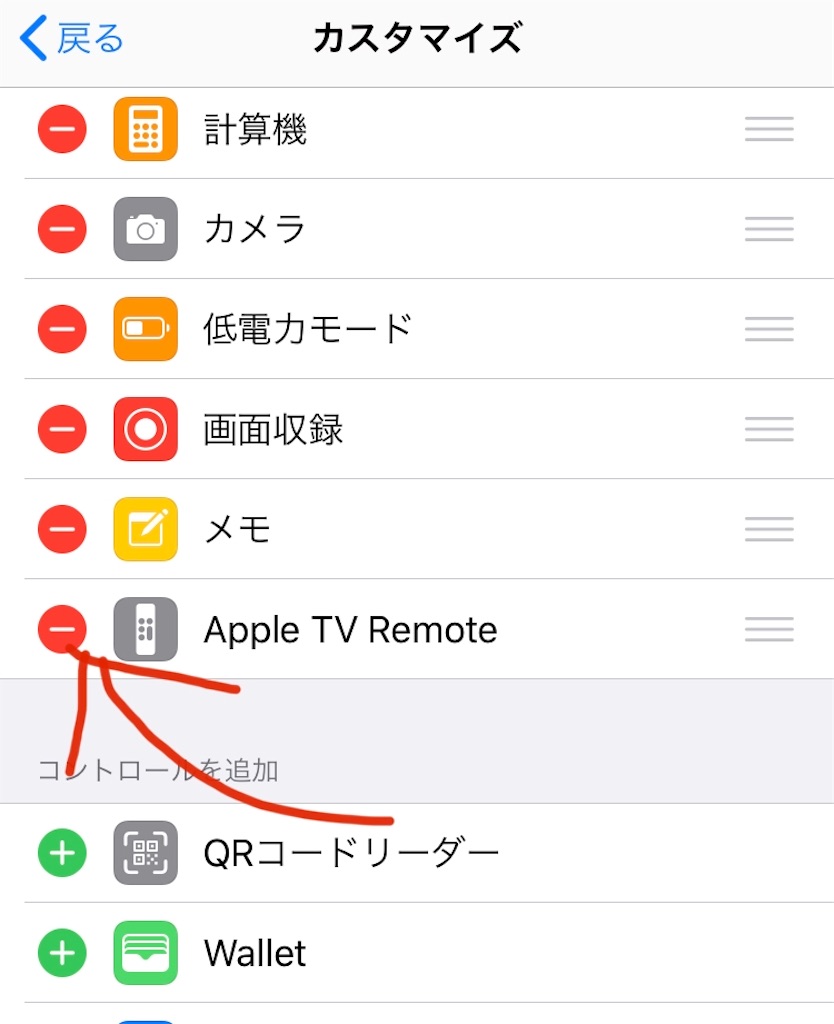Add Wallet to Control Center
The height and width of the screenshot is (1024, 834).
(x=62, y=953)
